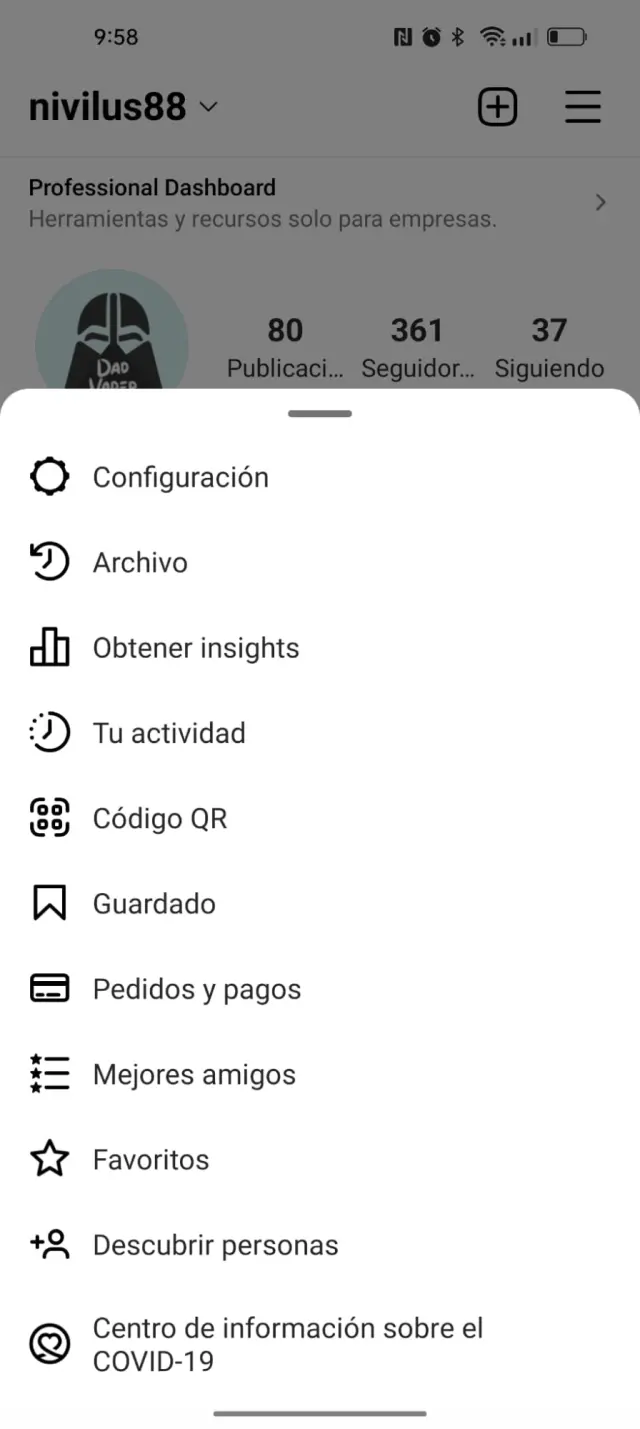This screenshot has width=640, height=1429.
Task: Tap the bottom sheet drag handle
Action: pos(320,413)
